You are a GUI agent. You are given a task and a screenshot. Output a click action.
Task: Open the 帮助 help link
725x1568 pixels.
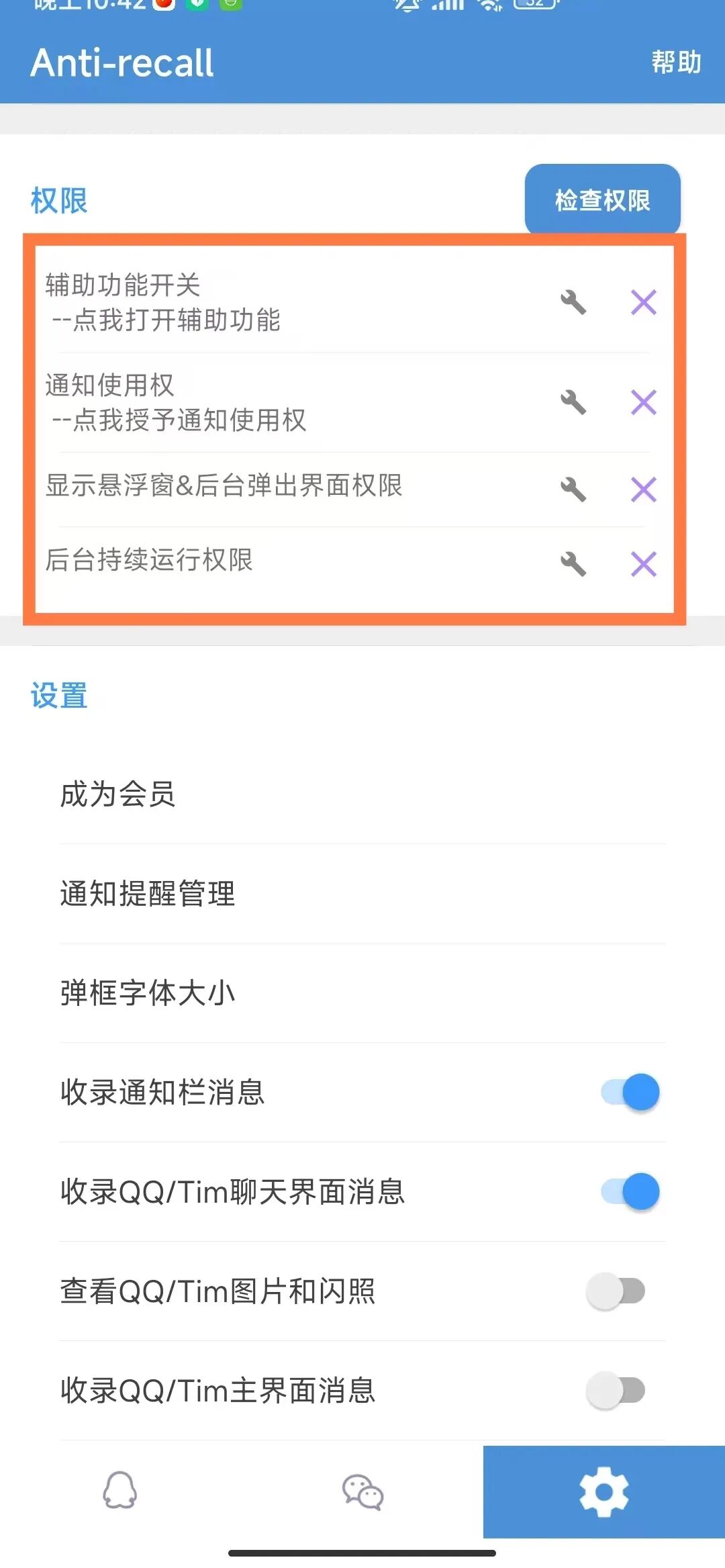(x=675, y=62)
